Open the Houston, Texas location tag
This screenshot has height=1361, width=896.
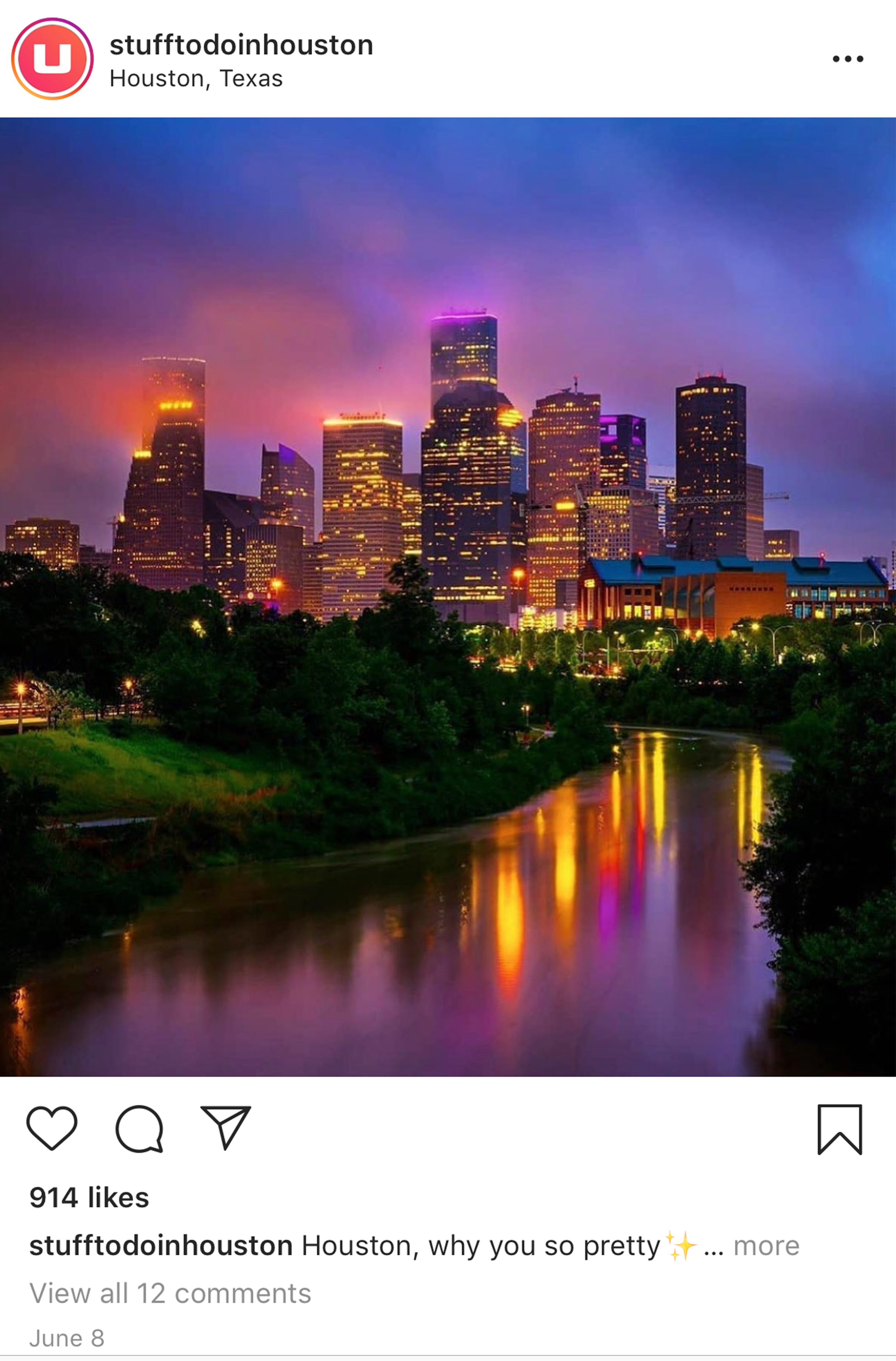[x=196, y=79]
